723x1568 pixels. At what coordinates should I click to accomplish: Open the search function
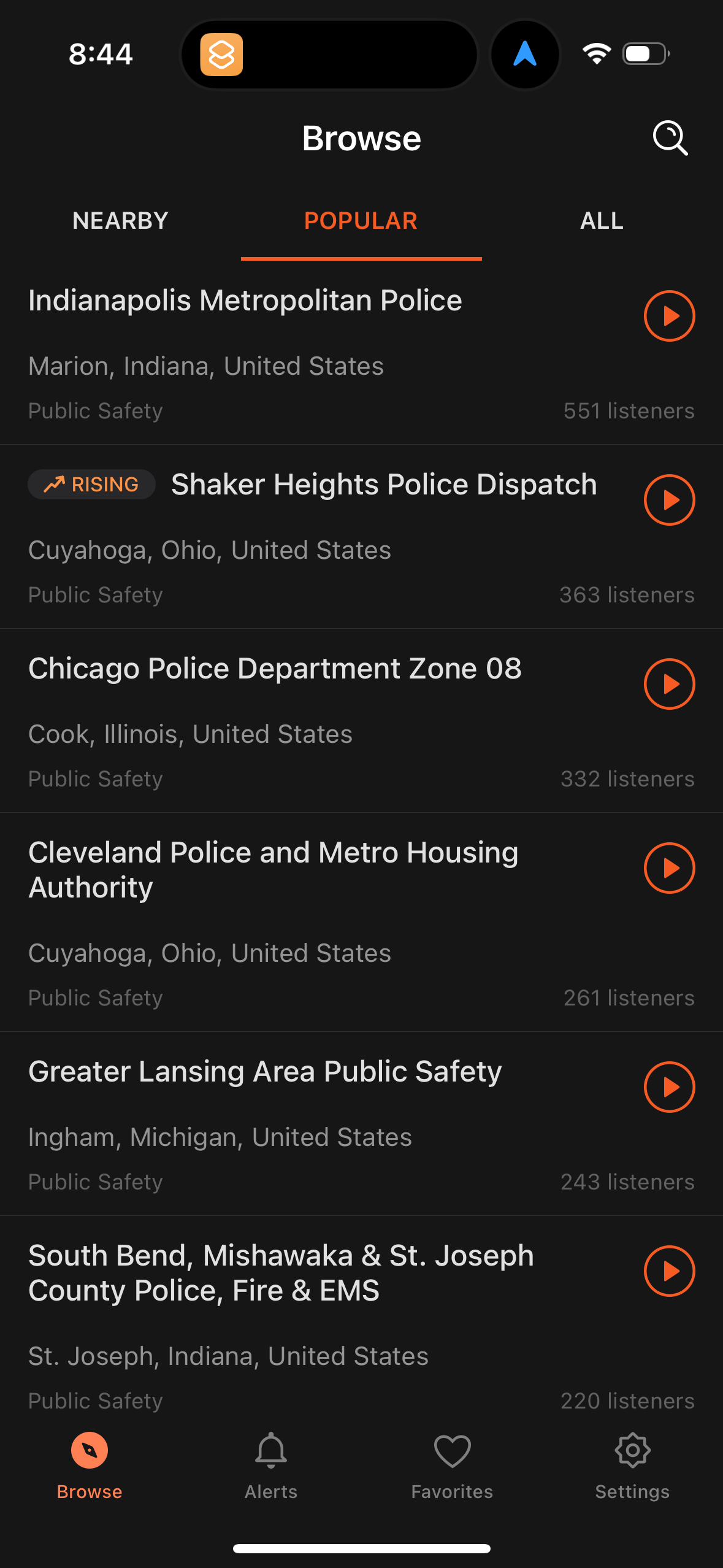coord(670,138)
